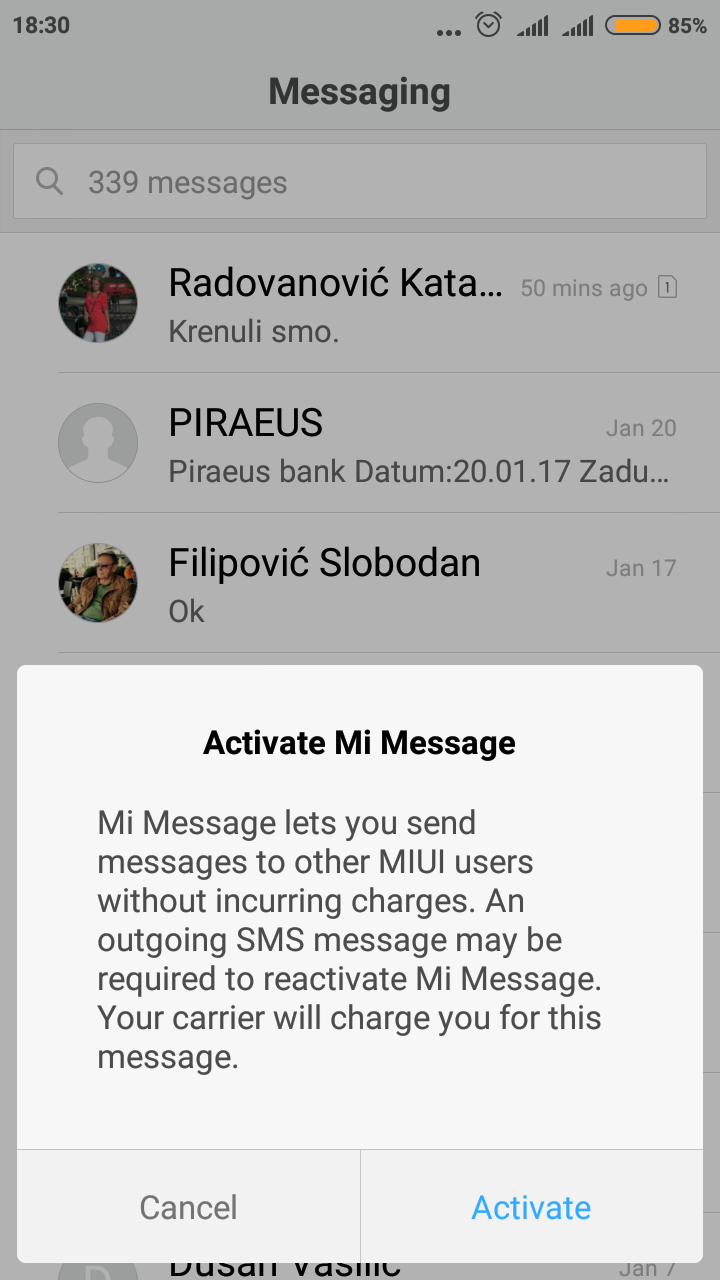Image resolution: width=720 pixels, height=1280 pixels.
Task: Activate Mi Message in the dialog
Action: point(531,1207)
